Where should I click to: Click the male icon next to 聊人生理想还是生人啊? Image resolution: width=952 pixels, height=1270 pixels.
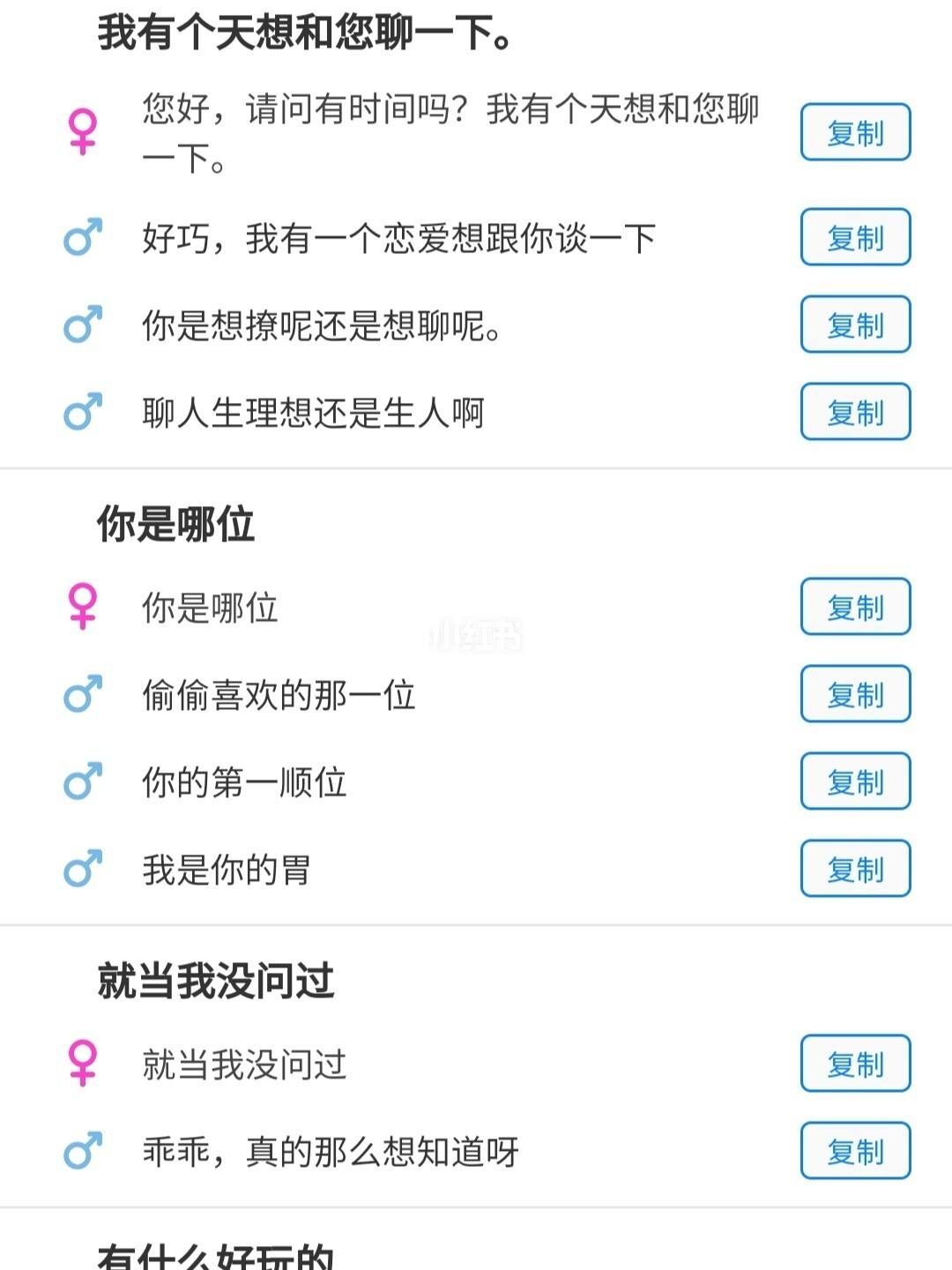(83, 412)
